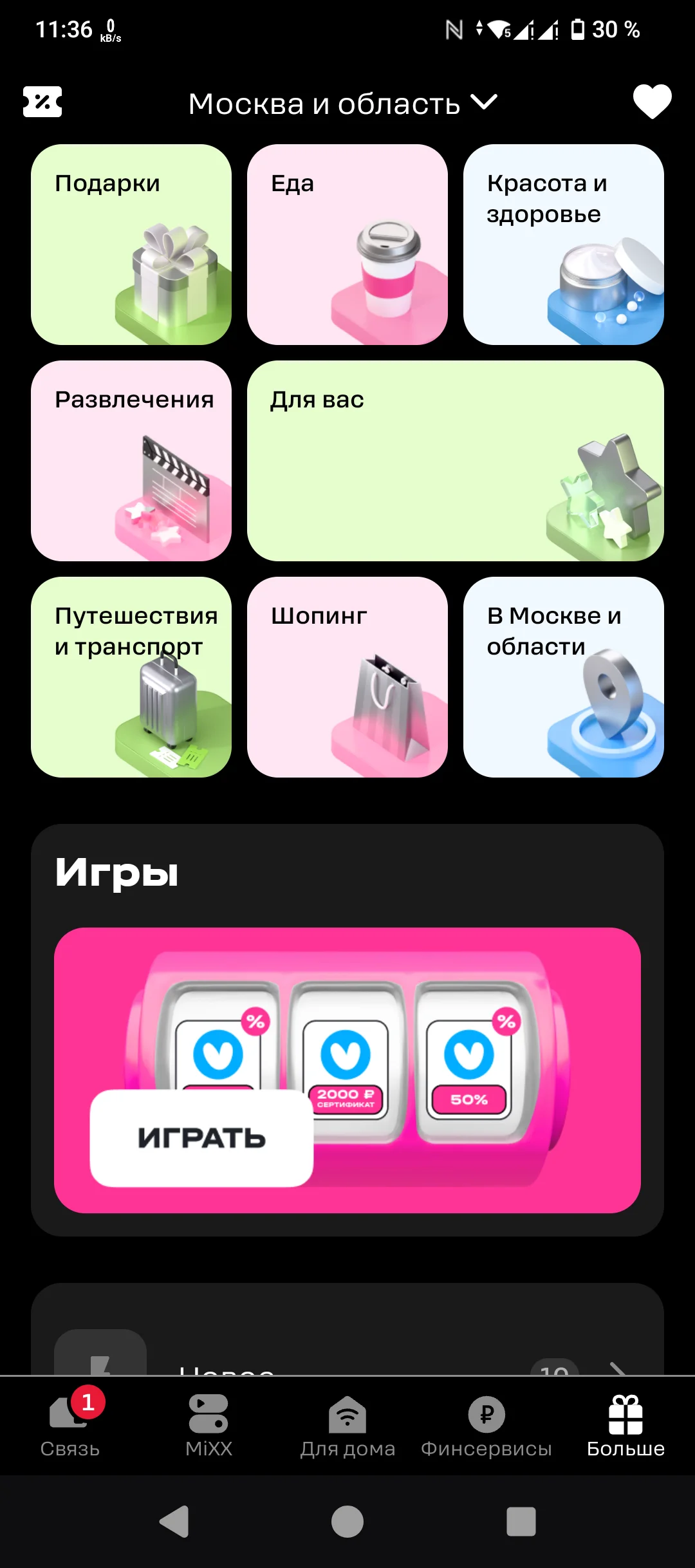View the Для вас offers tile
Screen dimensions: 695x1568
click(456, 461)
